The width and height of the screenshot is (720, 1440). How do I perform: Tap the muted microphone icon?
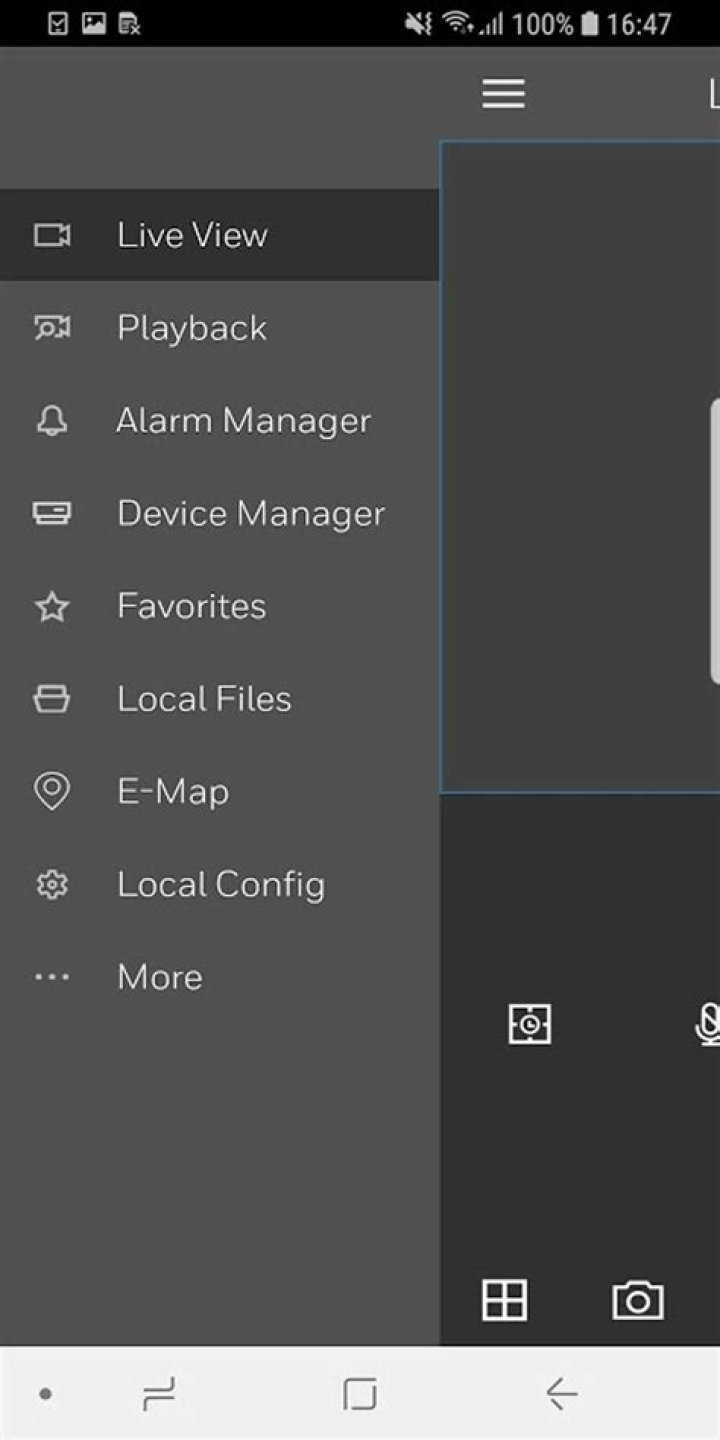pyautogui.click(x=707, y=1025)
